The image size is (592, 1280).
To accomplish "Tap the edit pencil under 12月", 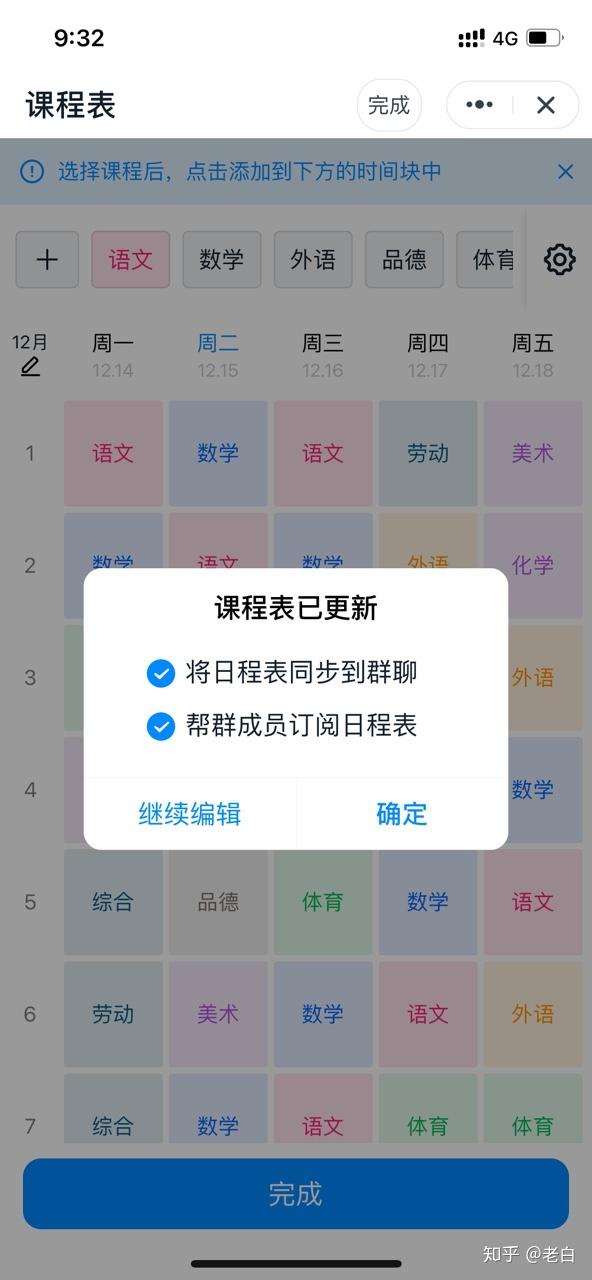I will 30,367.
